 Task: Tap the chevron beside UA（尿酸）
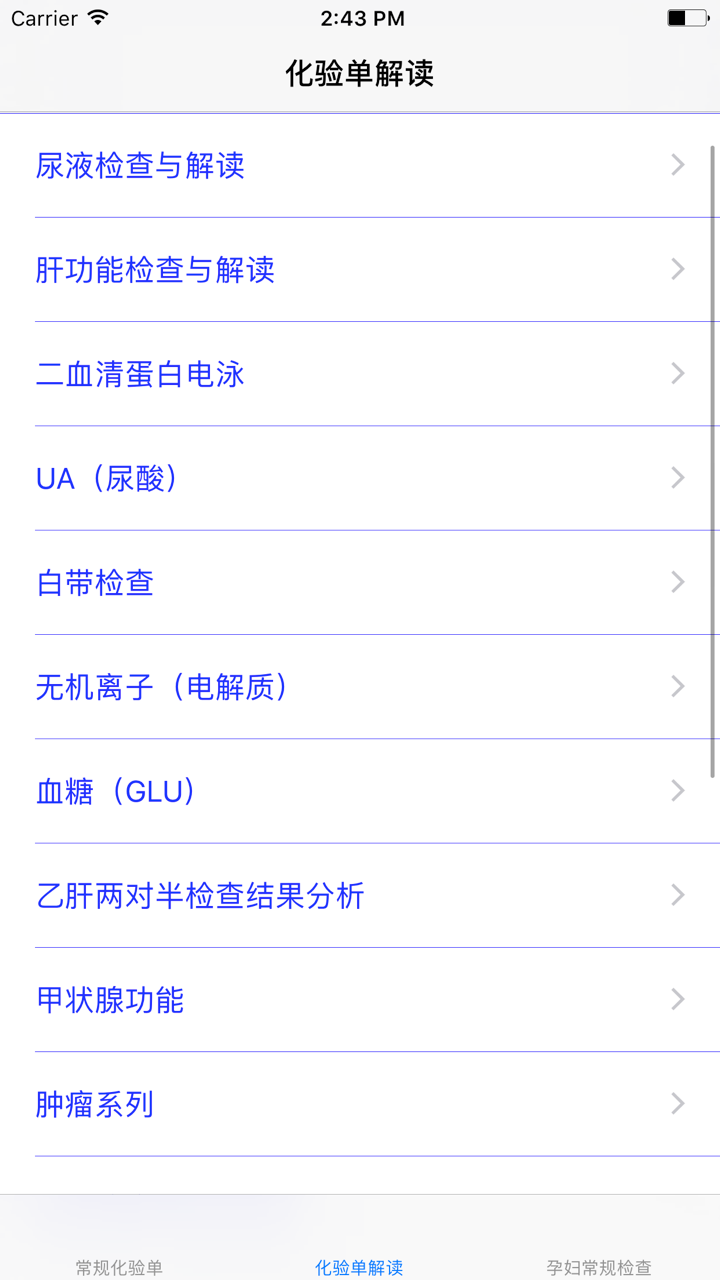tap(678, 478)
